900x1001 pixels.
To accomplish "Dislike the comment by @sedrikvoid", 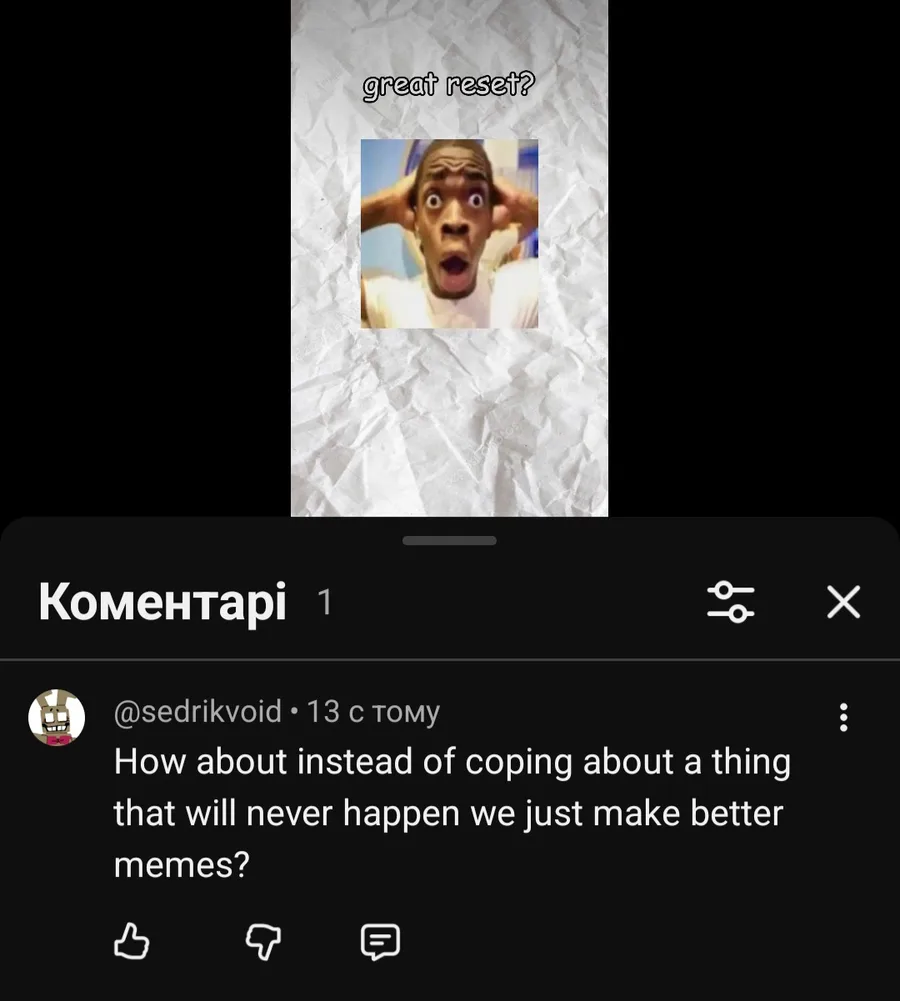I will (264, 941).
